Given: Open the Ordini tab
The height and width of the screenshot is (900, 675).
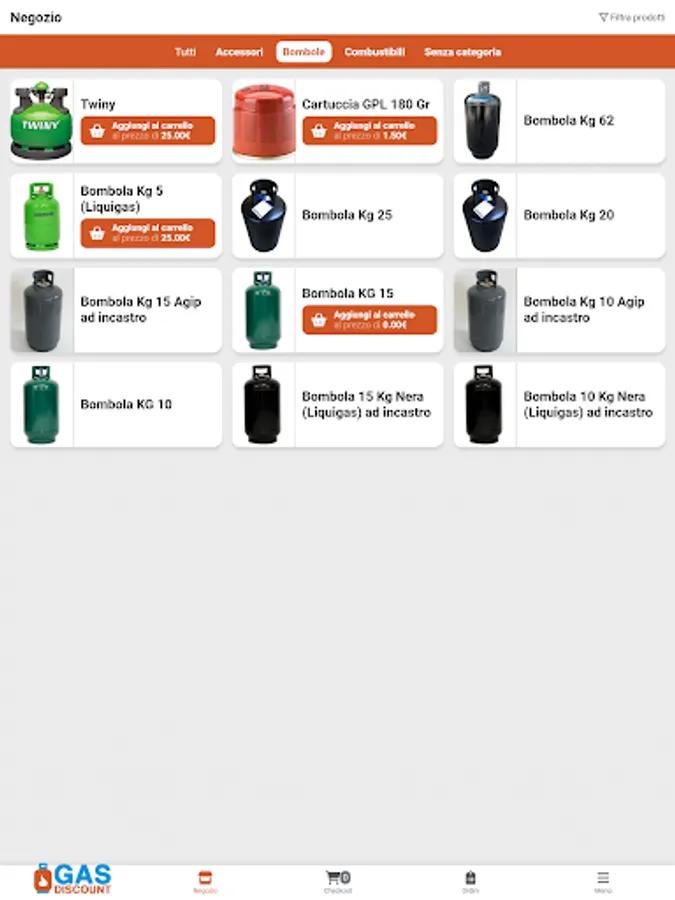Looking at the screenshot, I should 470,880.
